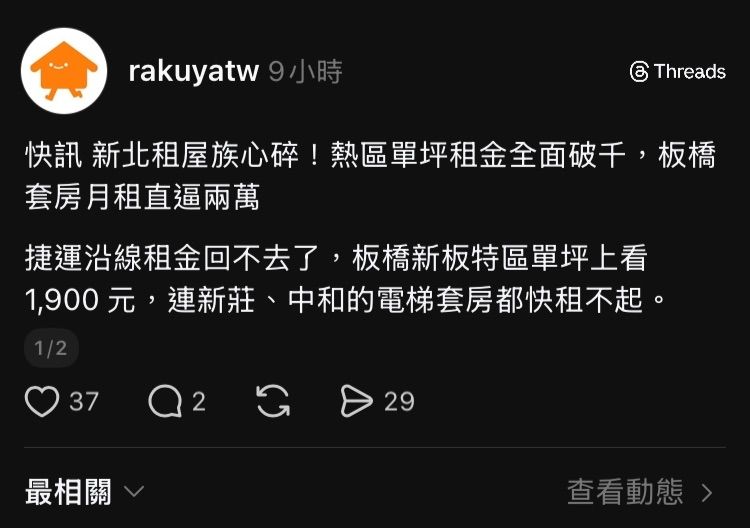
Task: Repost this thread
Action: pos(273,401)
